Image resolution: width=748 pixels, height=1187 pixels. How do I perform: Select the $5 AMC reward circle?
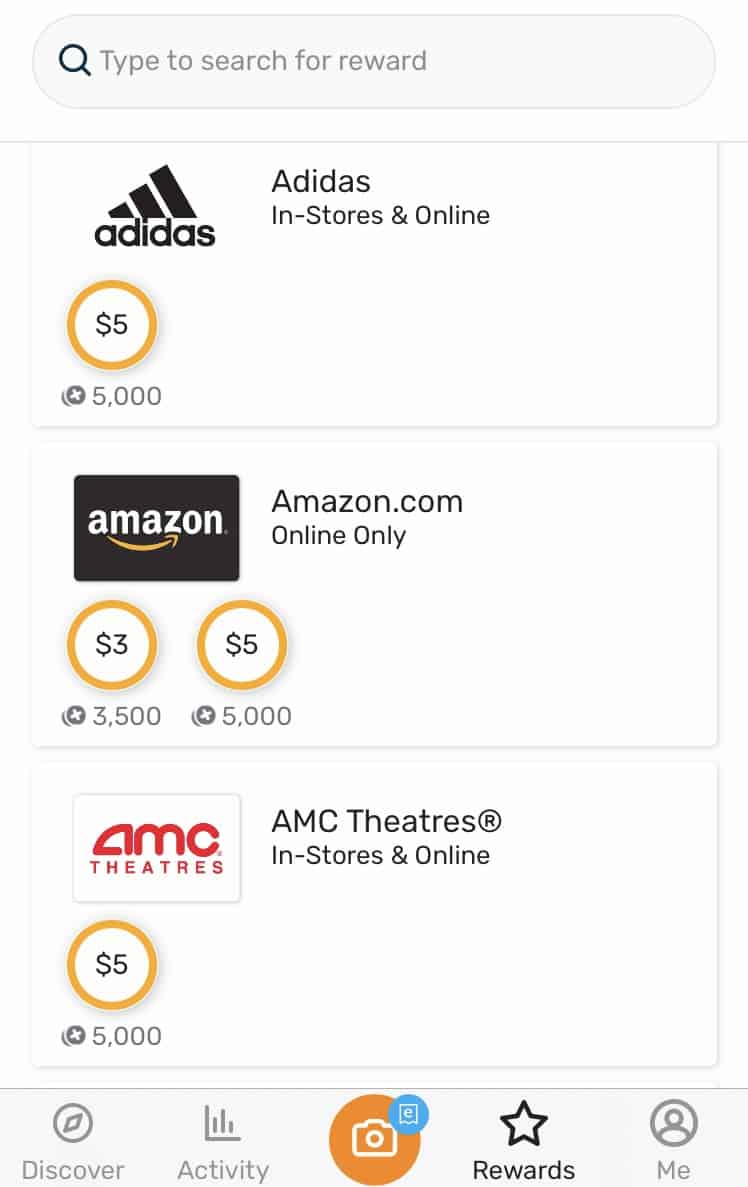coord(111,965)
